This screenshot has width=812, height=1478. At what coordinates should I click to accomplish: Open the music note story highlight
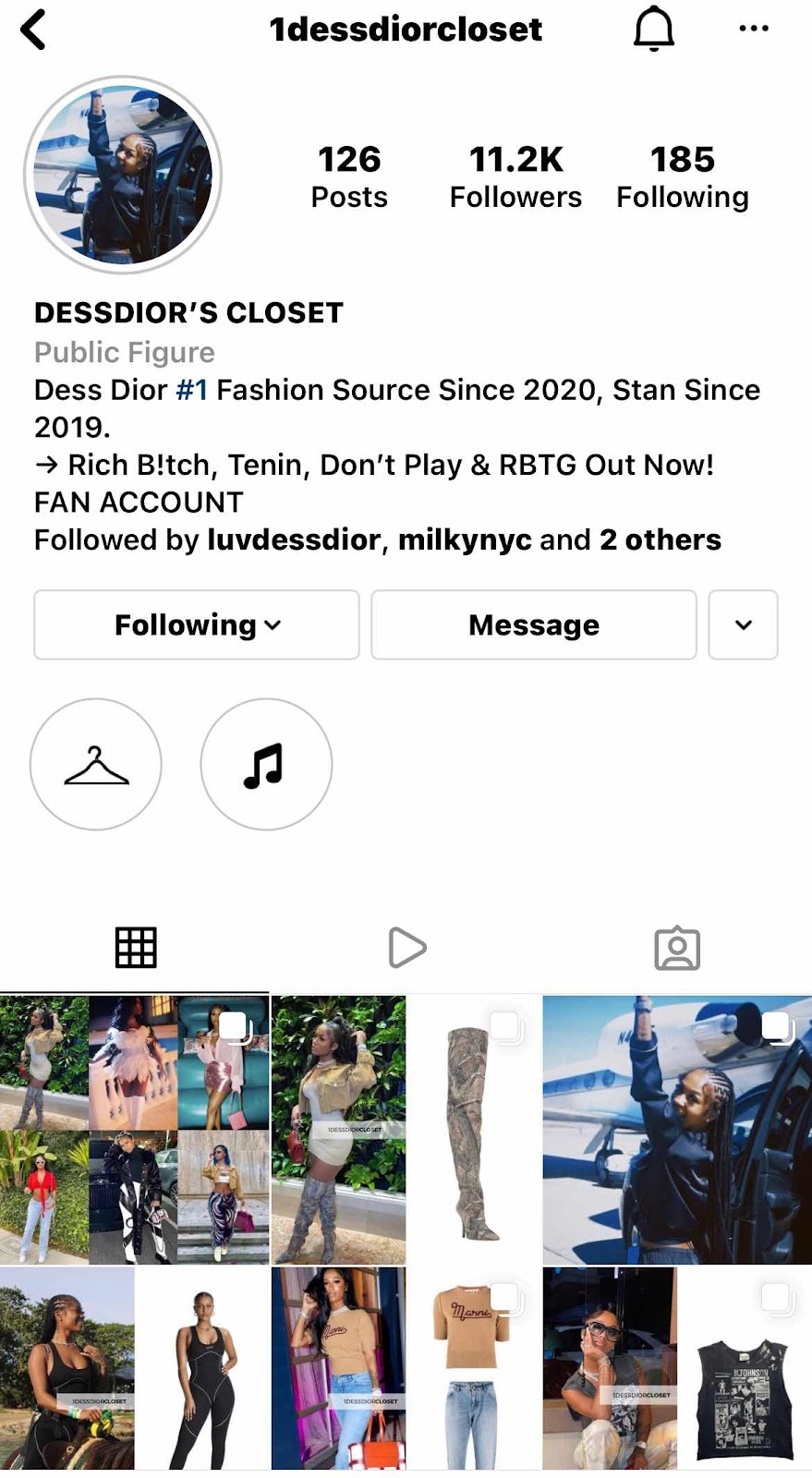(x=266, y=765)
